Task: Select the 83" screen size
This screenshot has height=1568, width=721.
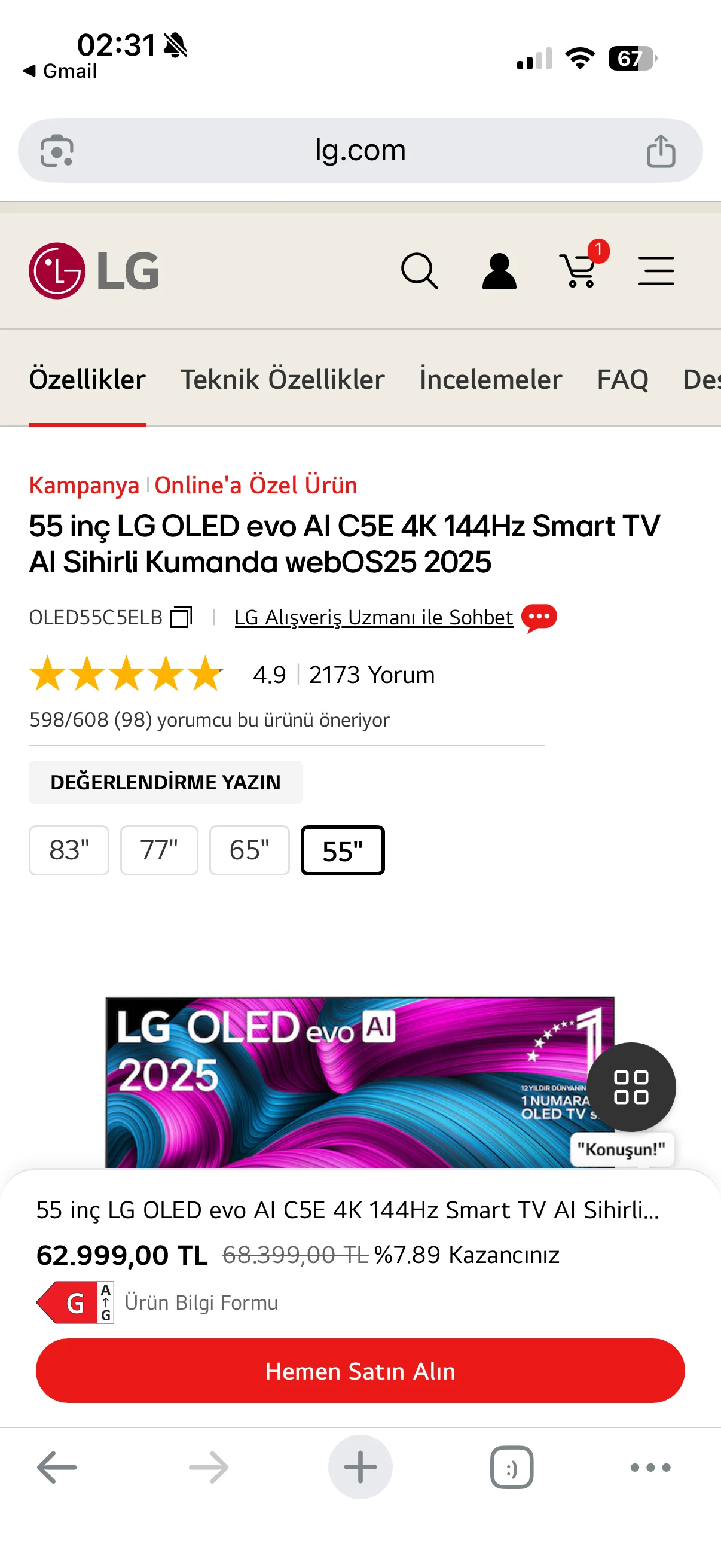Action: (69, 850)
